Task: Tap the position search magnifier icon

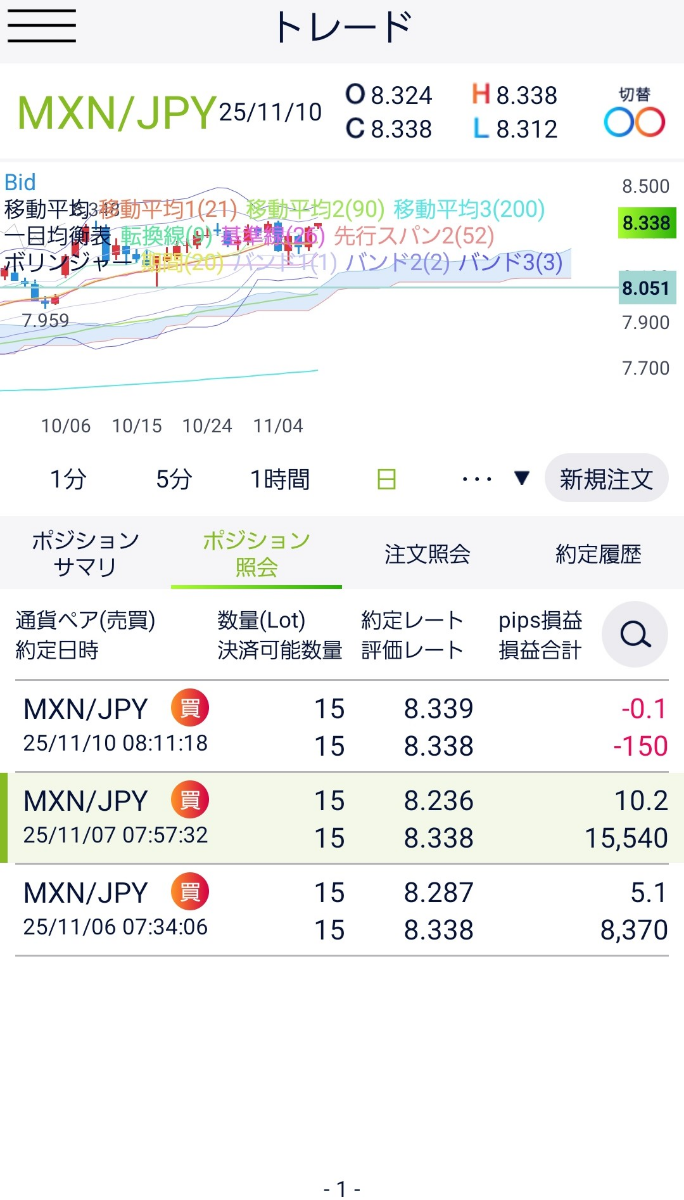Action: pyautogui.click(x=635, y=634)
